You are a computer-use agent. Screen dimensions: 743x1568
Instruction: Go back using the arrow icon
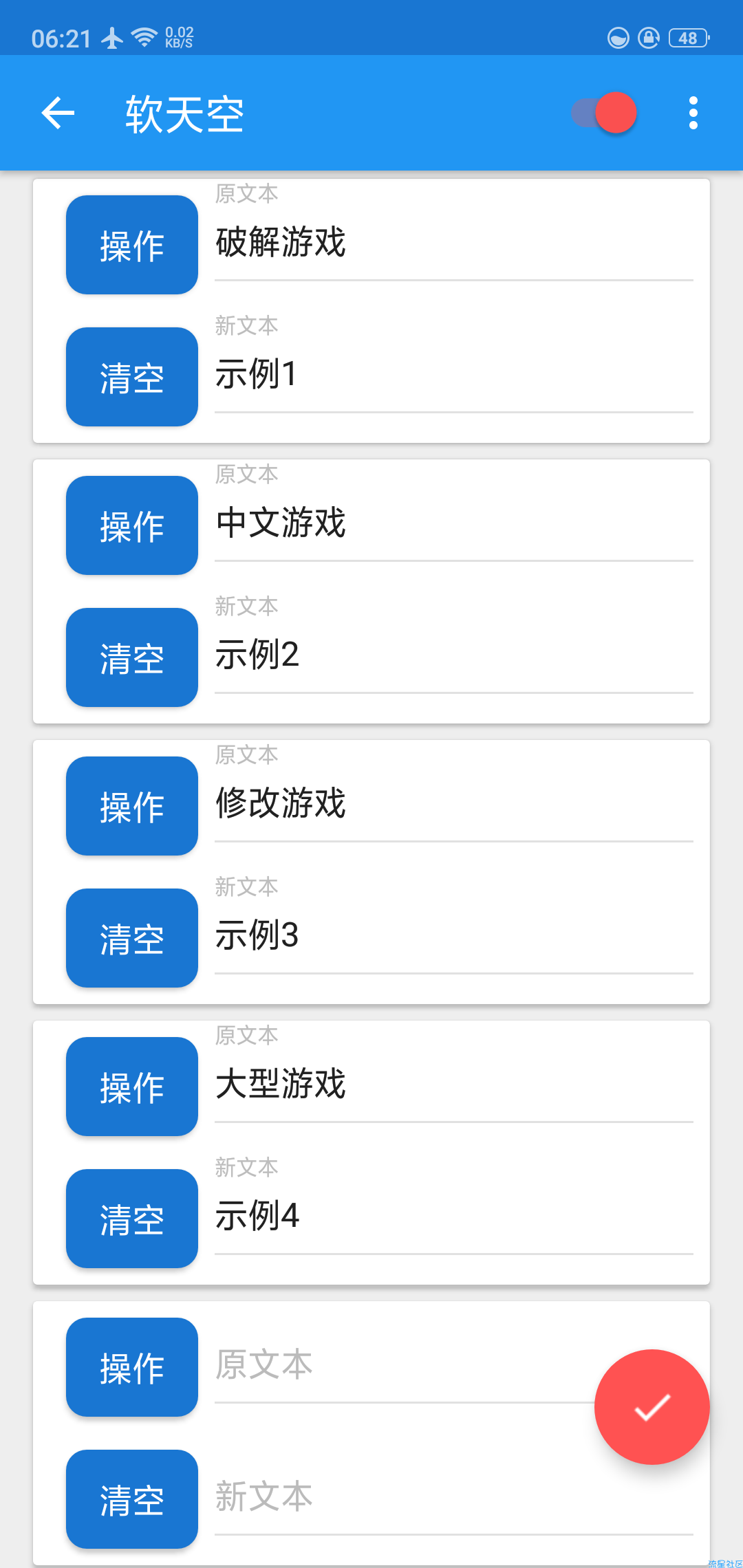click(x=58, y=113)
